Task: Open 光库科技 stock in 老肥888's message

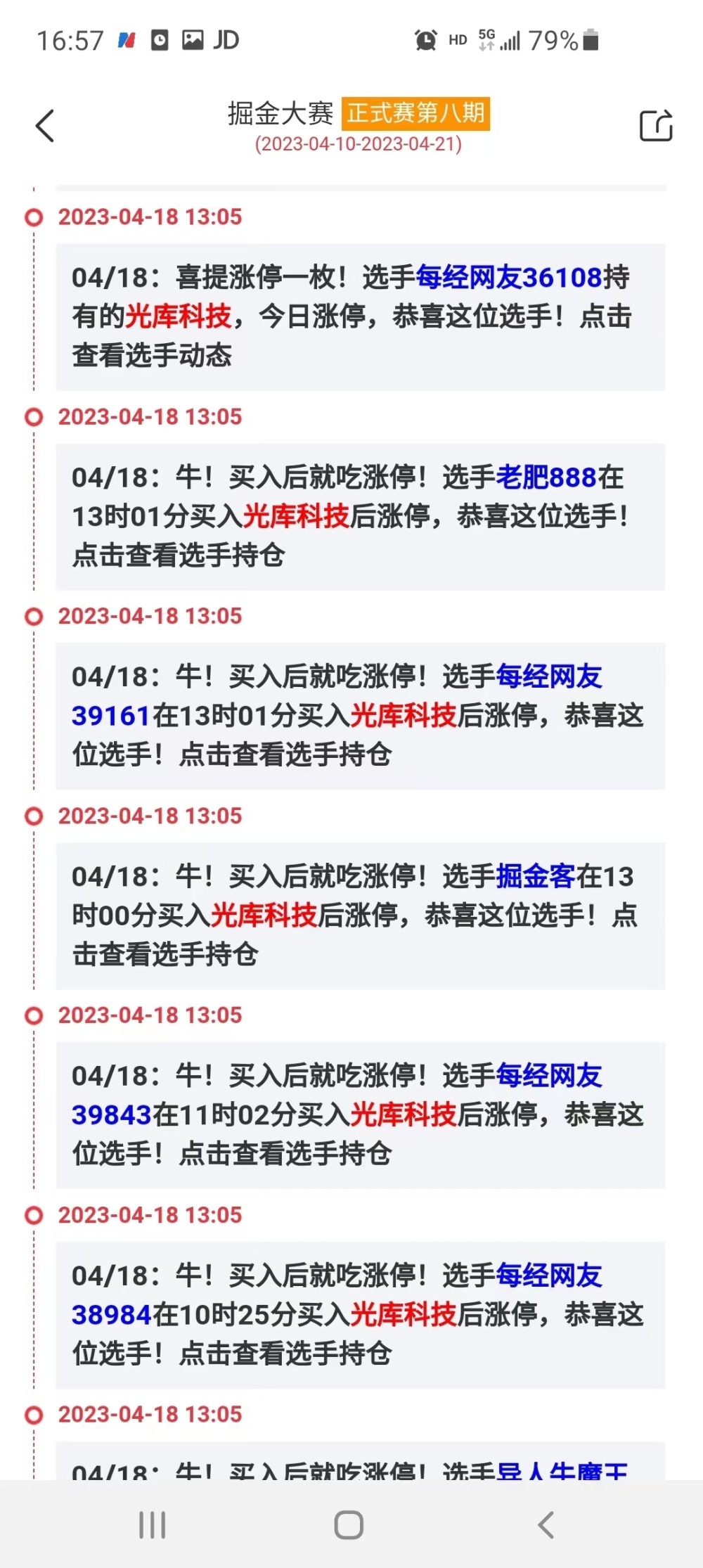Action: 296,517
